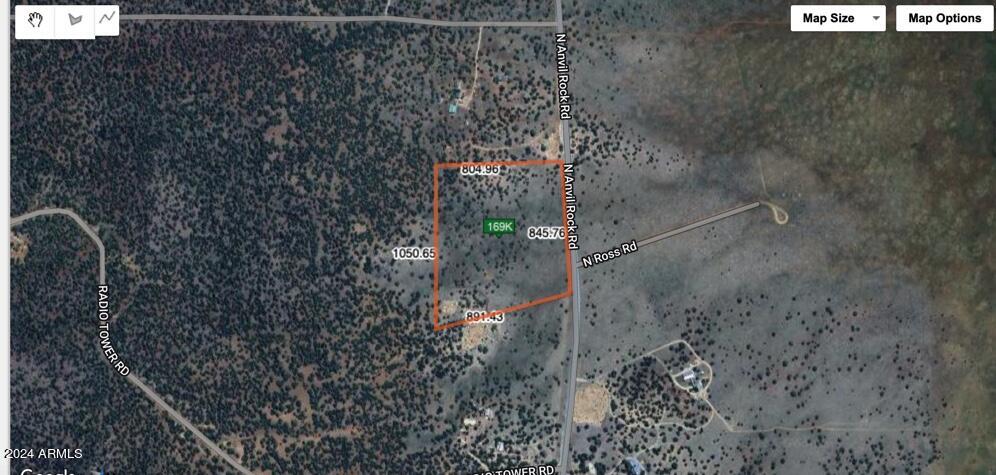
Task: Open Map Options
Action: (x=944, y=18)
